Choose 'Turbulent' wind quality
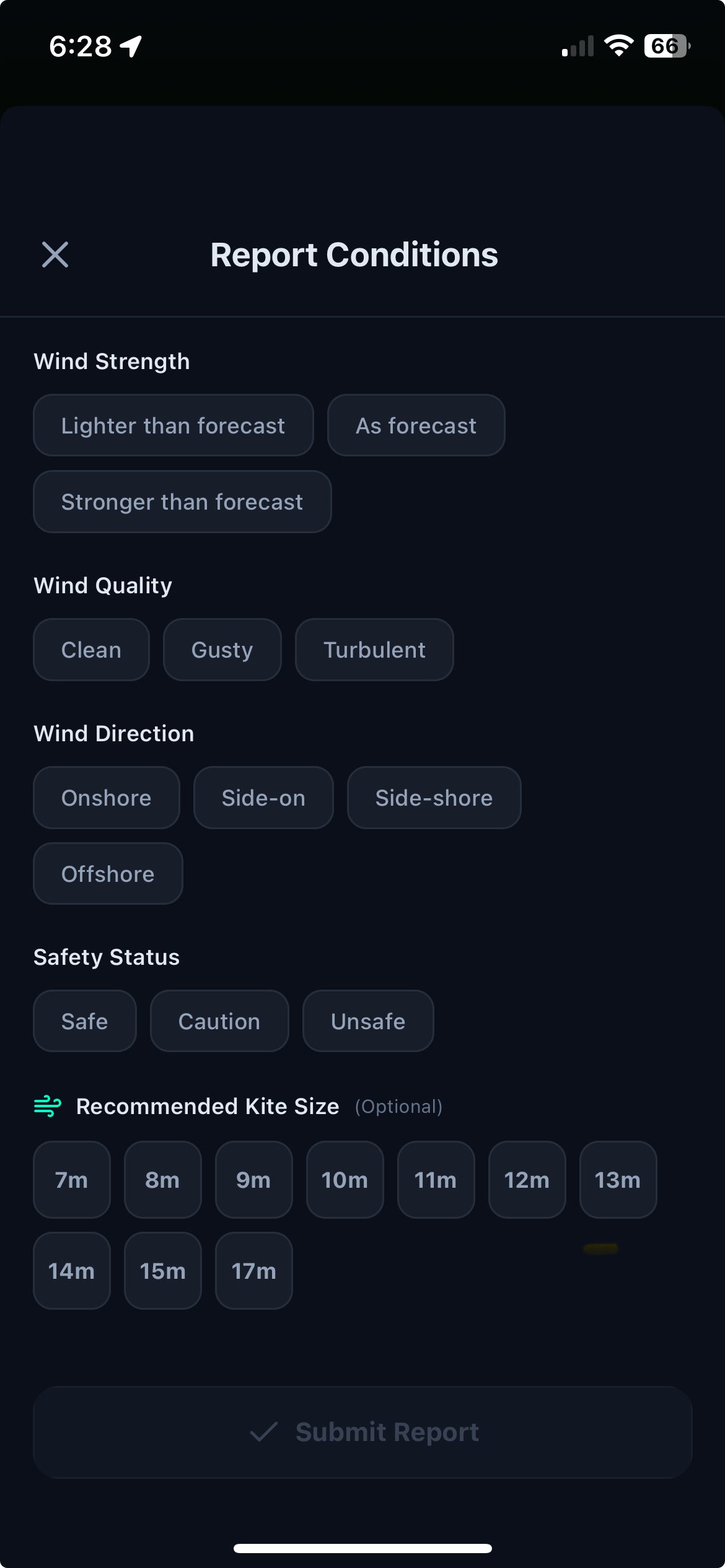 374,650
